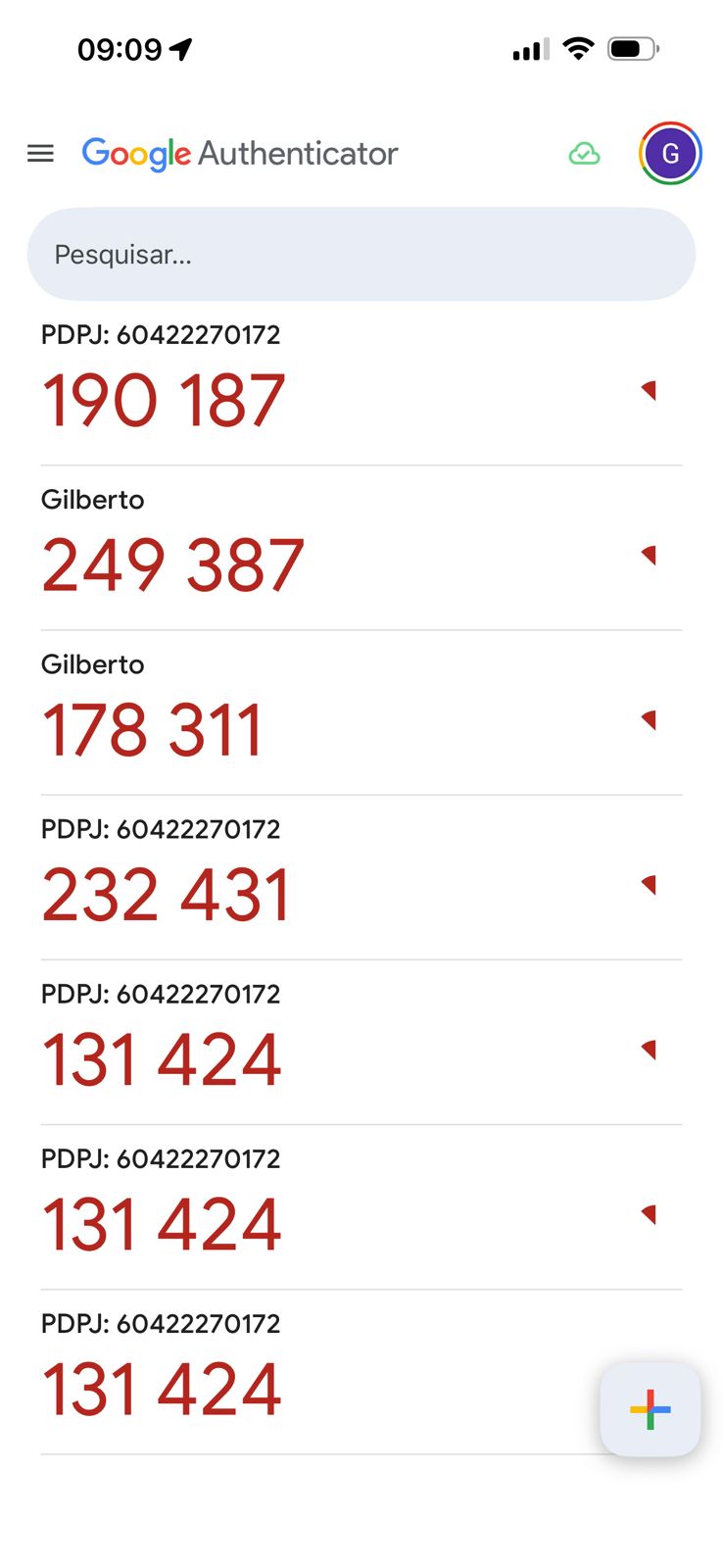Check the cloud sync status icon
723x1568 pixels.
coord(584,154)
